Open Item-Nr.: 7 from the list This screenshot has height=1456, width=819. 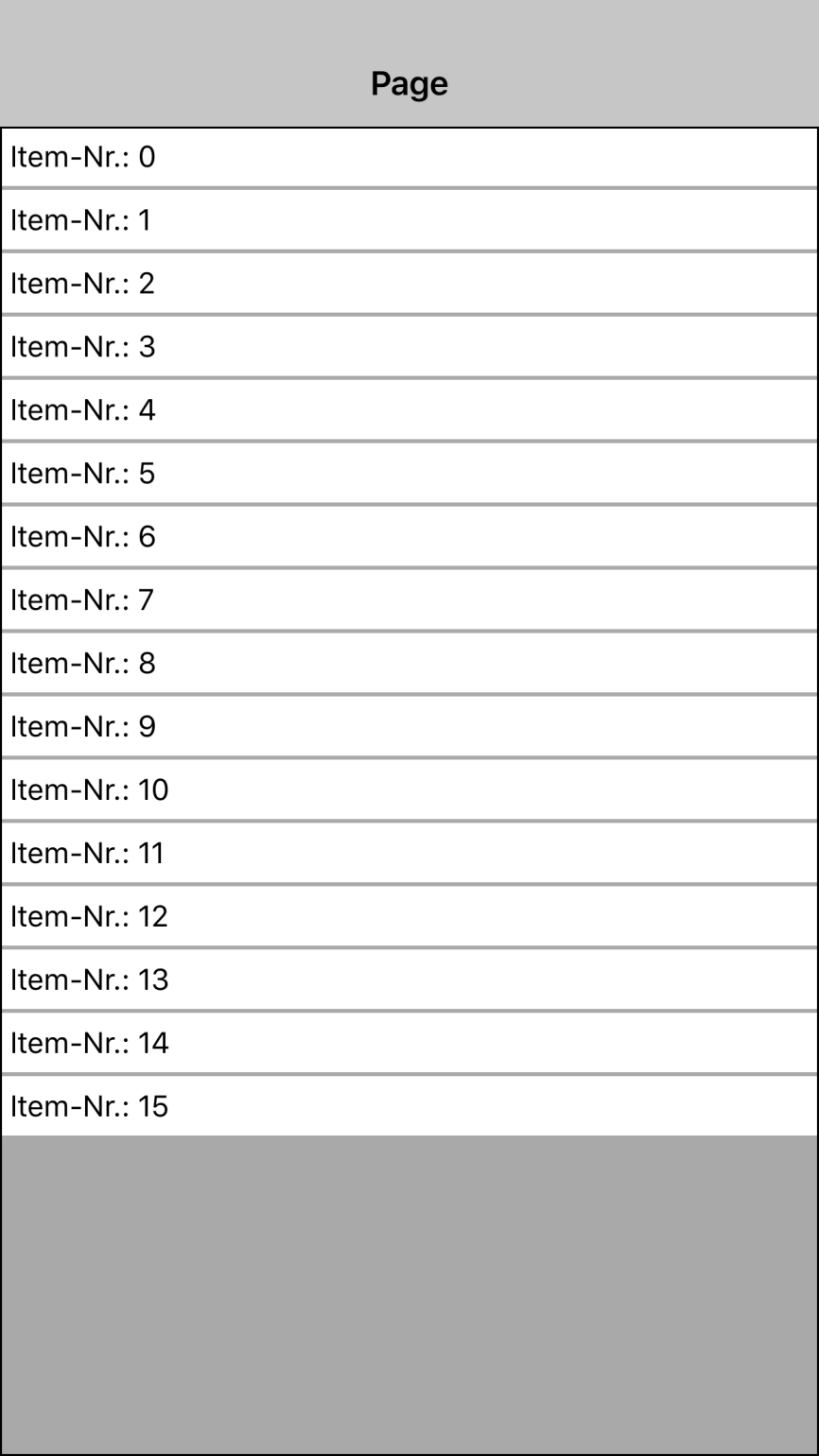point(409,600)
